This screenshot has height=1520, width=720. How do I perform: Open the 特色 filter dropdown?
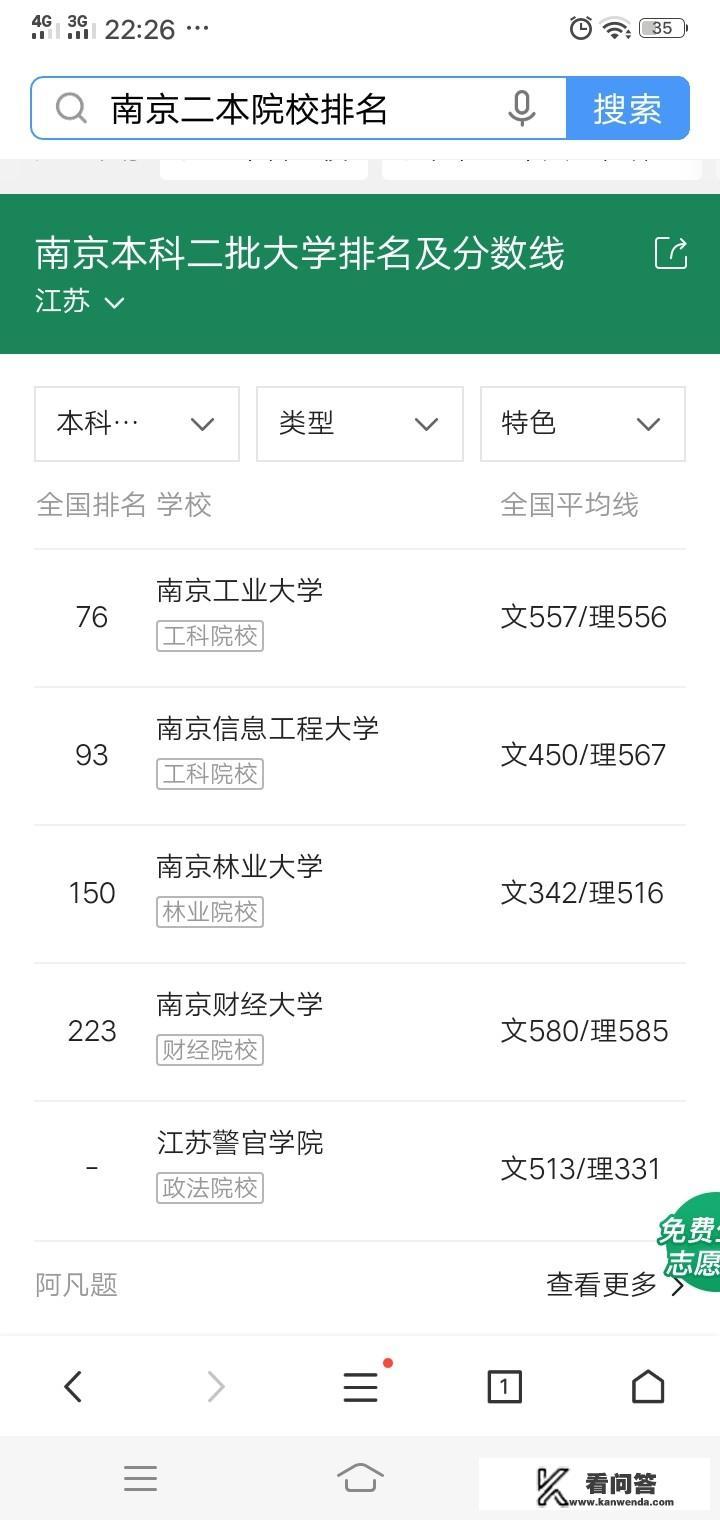click(583, 424)
